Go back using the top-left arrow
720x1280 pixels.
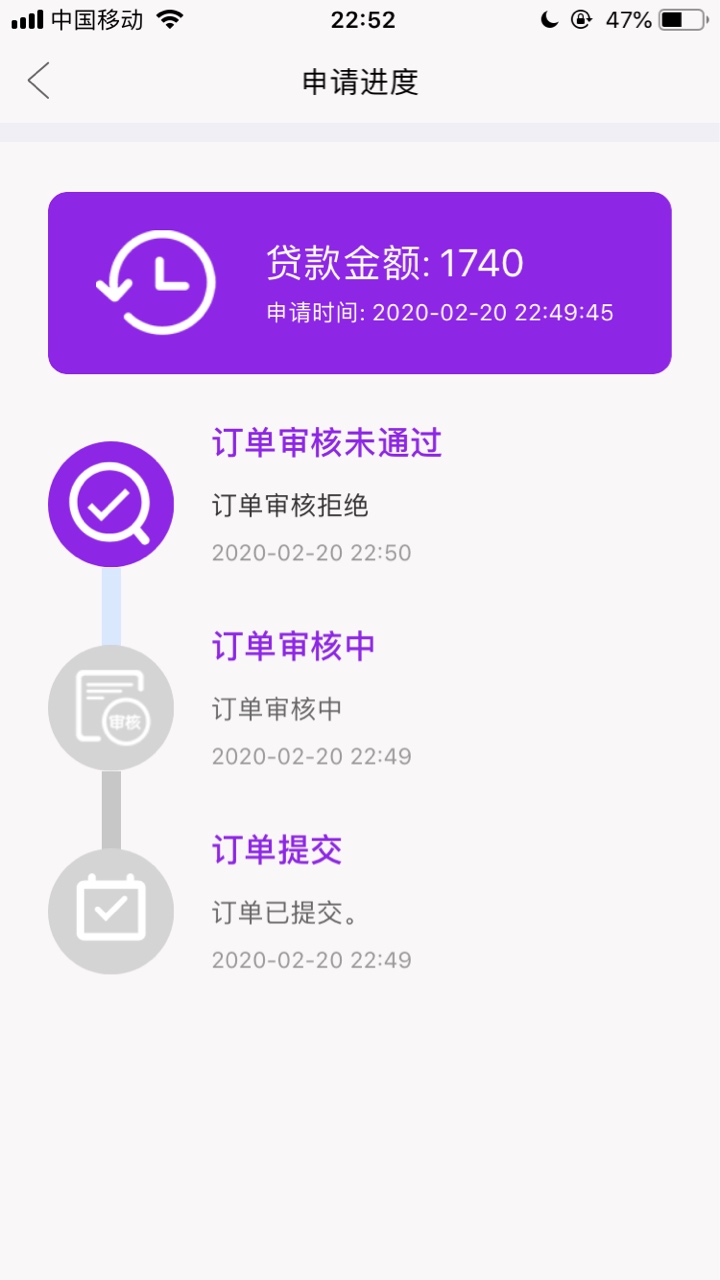click(38, 81)
